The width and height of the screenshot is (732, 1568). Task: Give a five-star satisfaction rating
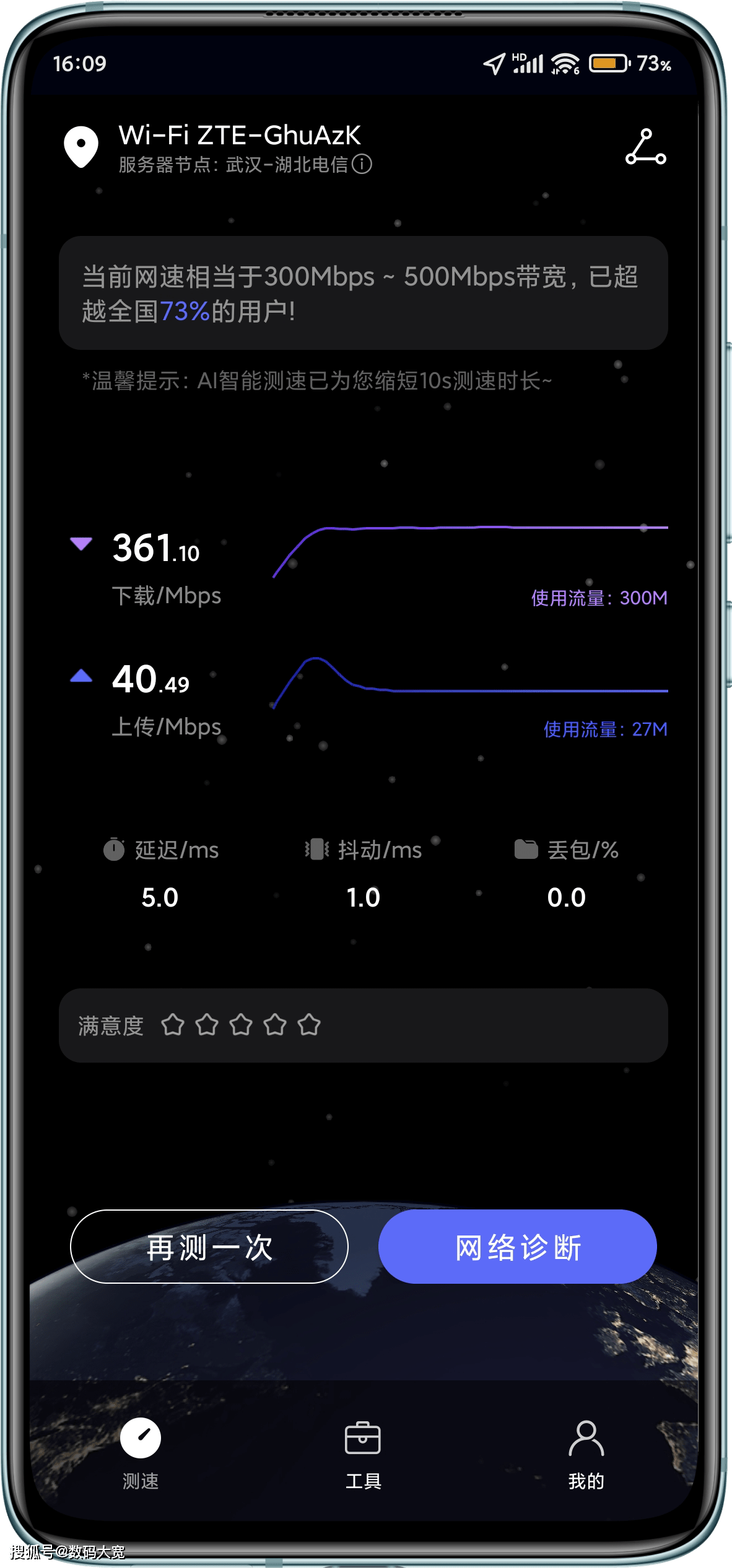point(309,1025)
